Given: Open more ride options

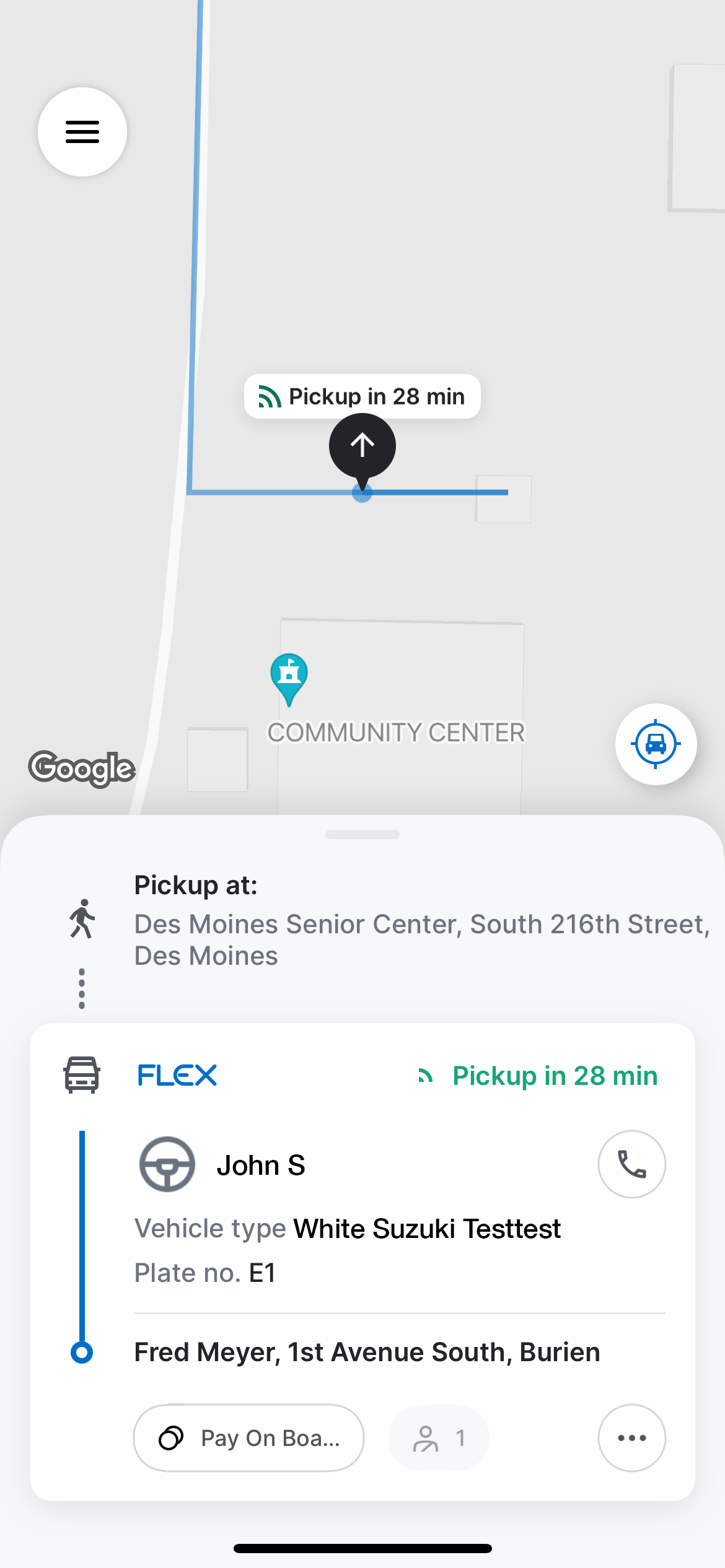Looking at the screenshot, I should click(631, 1438).
